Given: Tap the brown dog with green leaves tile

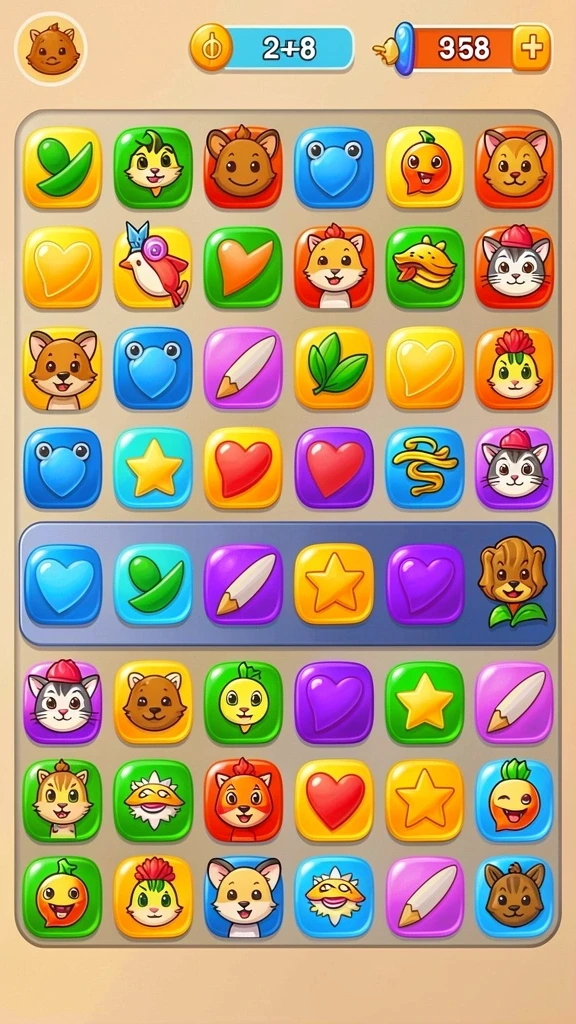Looking at the screenshot, I should (514, 581).
